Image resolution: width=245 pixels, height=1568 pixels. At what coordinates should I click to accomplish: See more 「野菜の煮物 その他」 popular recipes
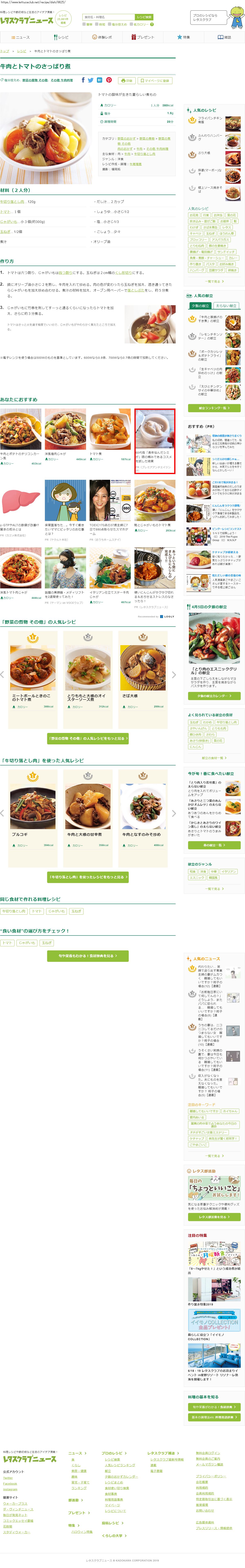pyautogui.click(x=88, y=738)
